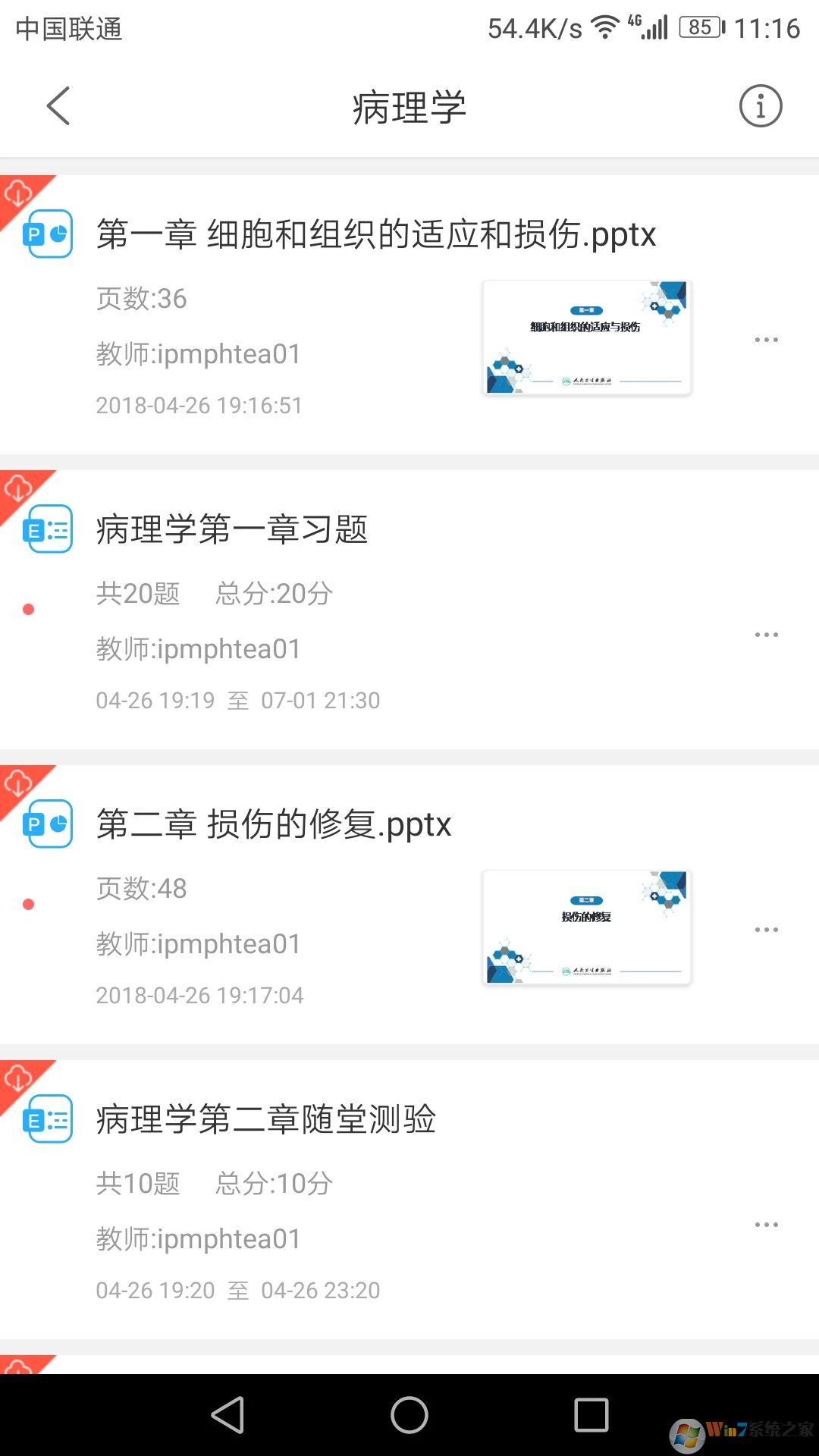Tap the Wi-Fi icon in status bar

[604, 27]
